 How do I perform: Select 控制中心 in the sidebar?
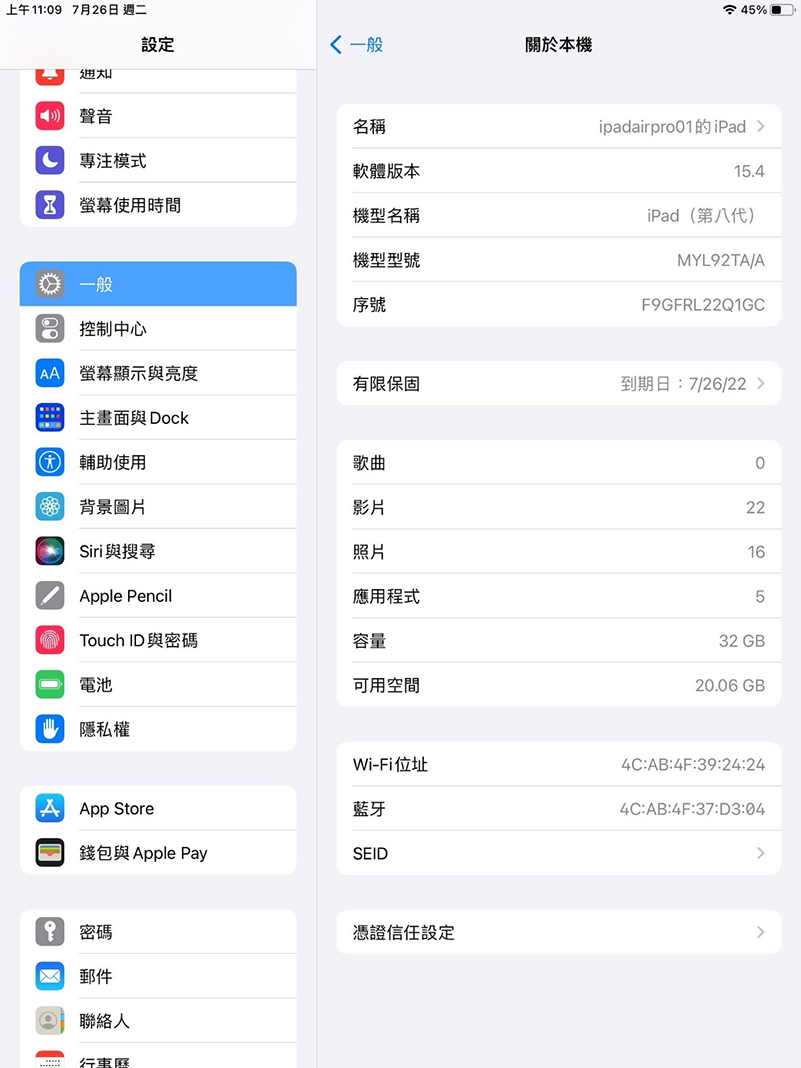tap(158, 329)
